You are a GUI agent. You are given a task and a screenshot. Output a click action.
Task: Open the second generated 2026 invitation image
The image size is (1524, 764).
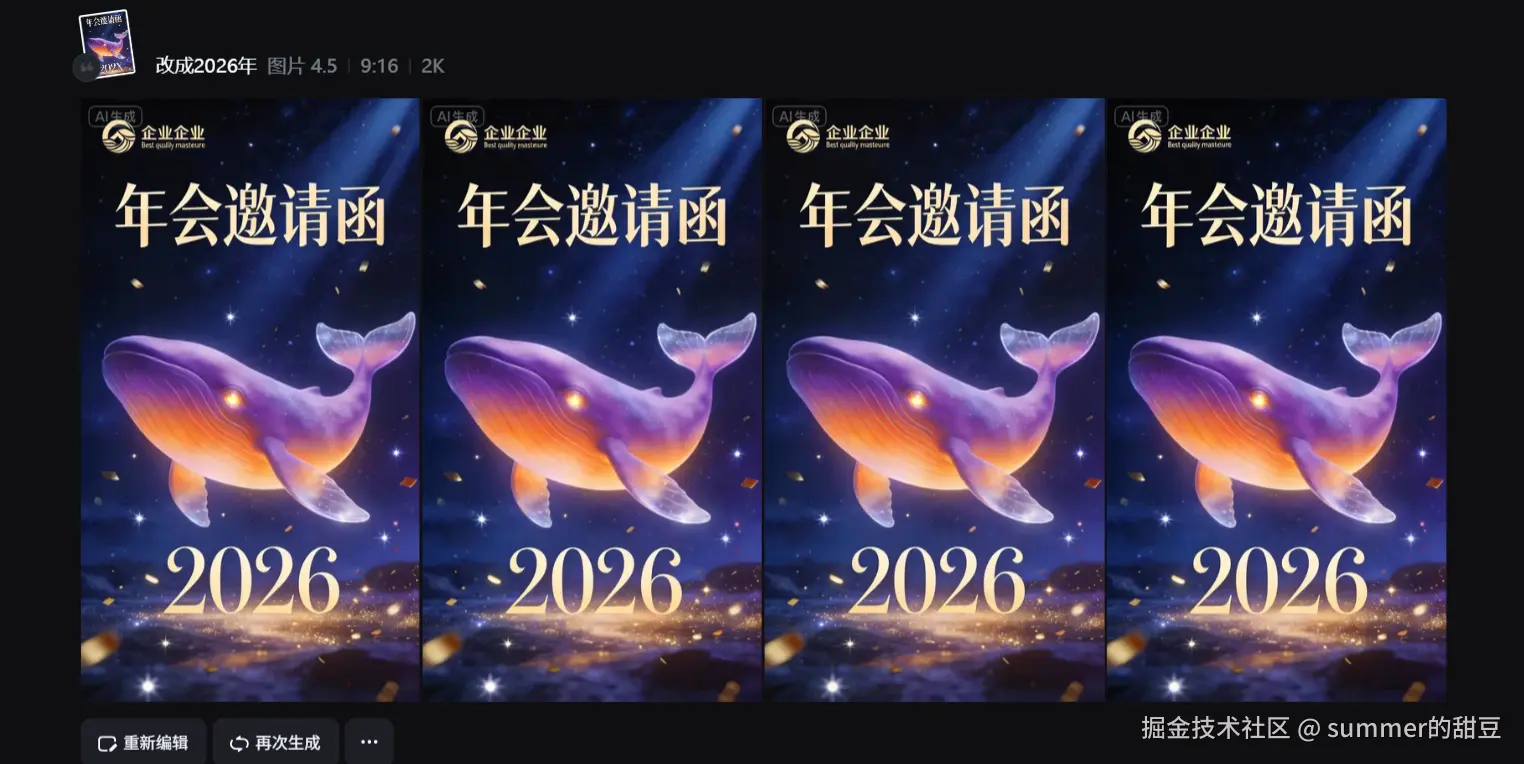point(592,400)
